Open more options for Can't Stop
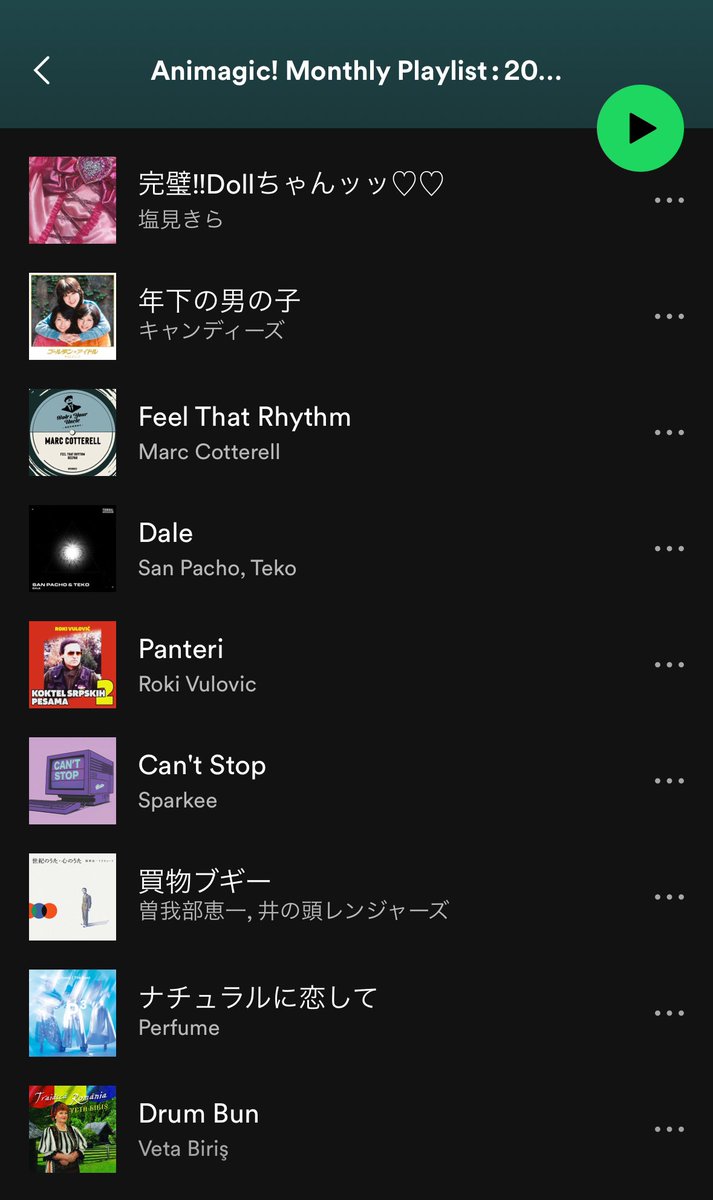Image resolution: width=713 pixels, height=1200 pixels. point(669,780)
